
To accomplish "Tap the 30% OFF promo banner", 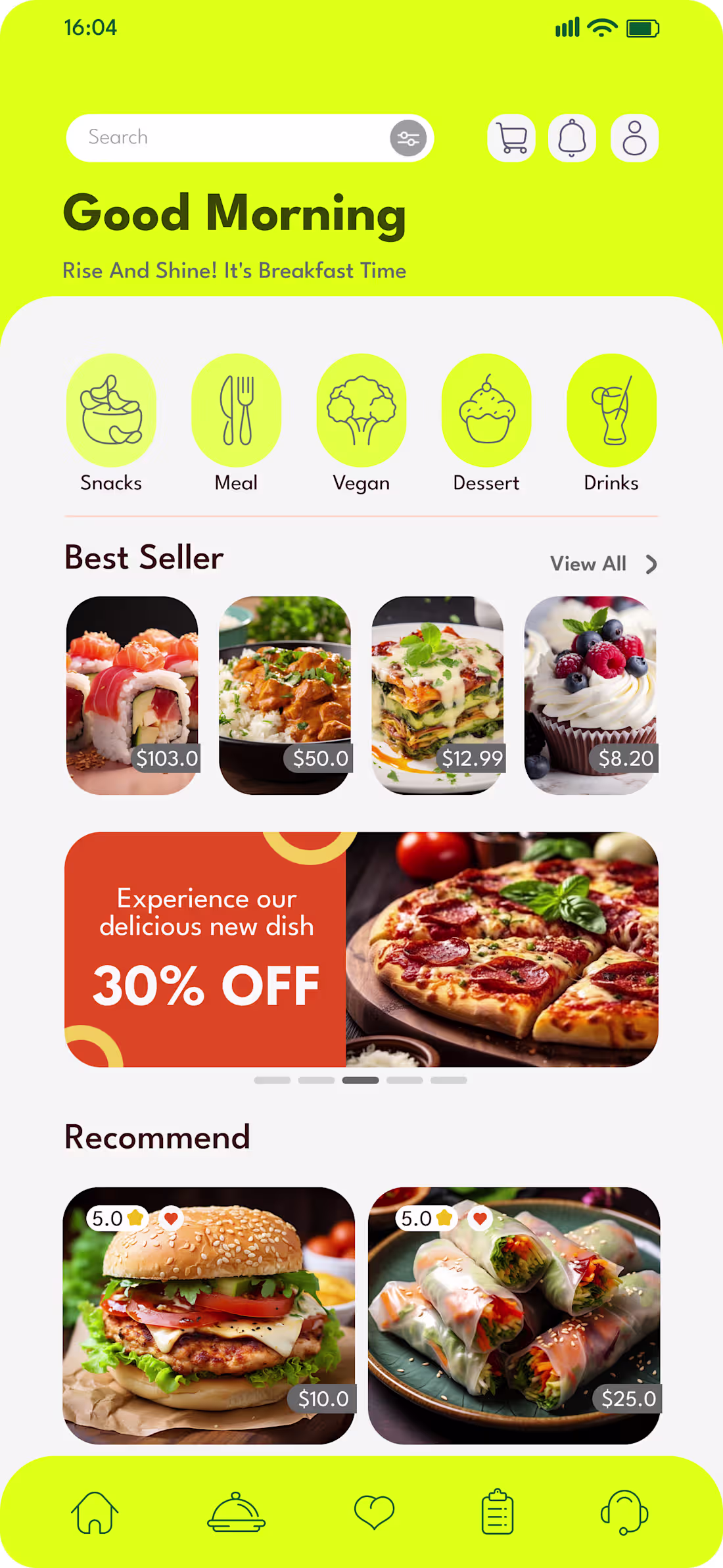I will [x=361, y=952].
